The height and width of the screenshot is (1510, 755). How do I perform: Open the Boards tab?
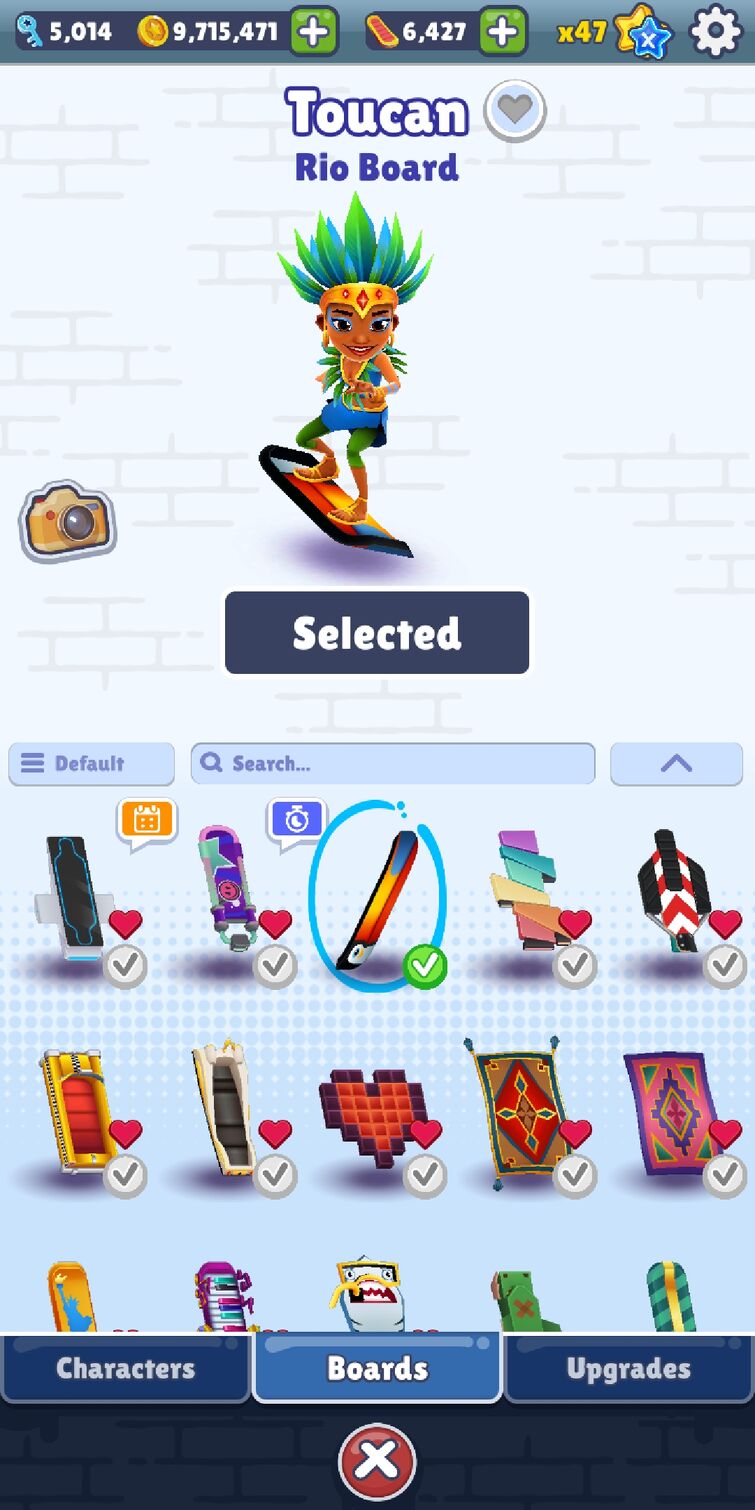coord(377,1368)
